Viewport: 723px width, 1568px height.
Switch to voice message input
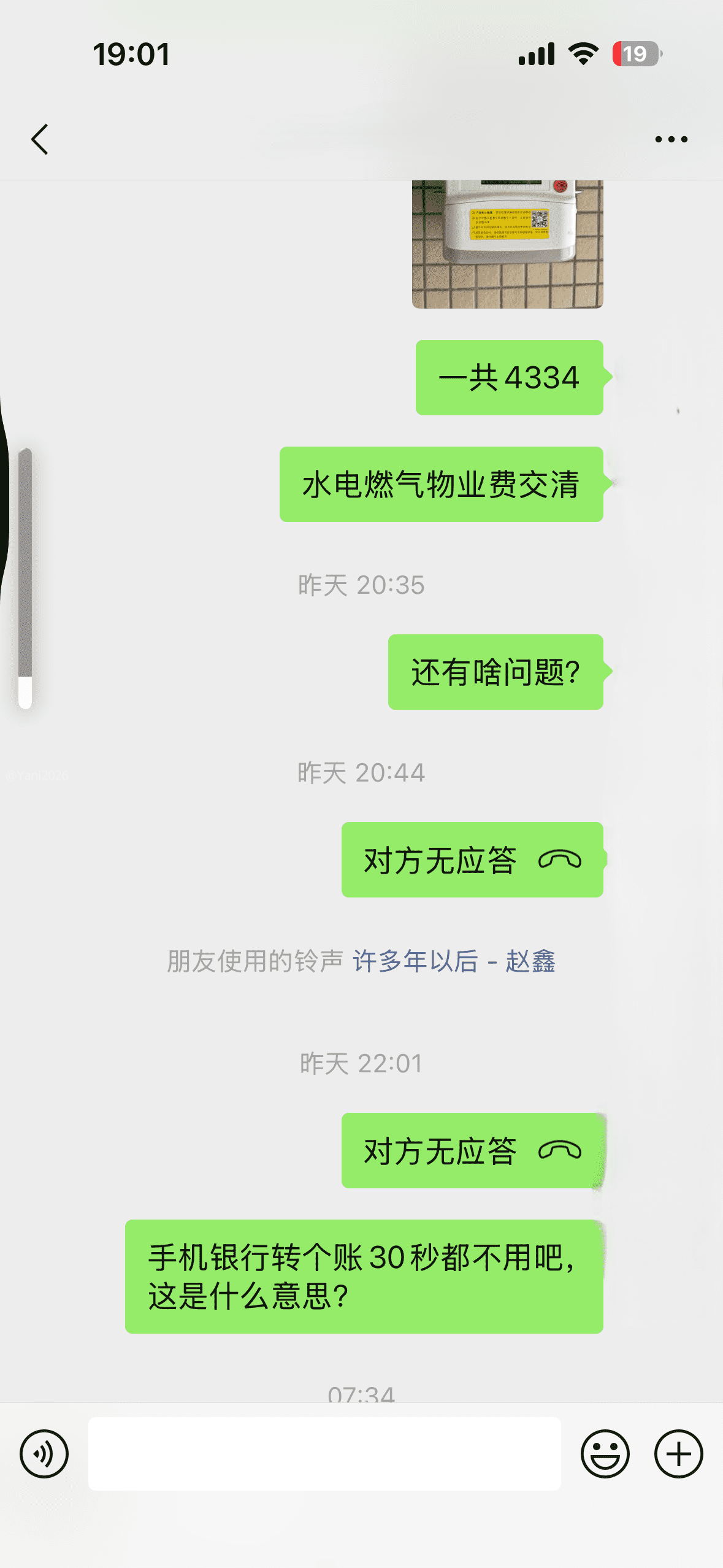[x=44, y=1453]
